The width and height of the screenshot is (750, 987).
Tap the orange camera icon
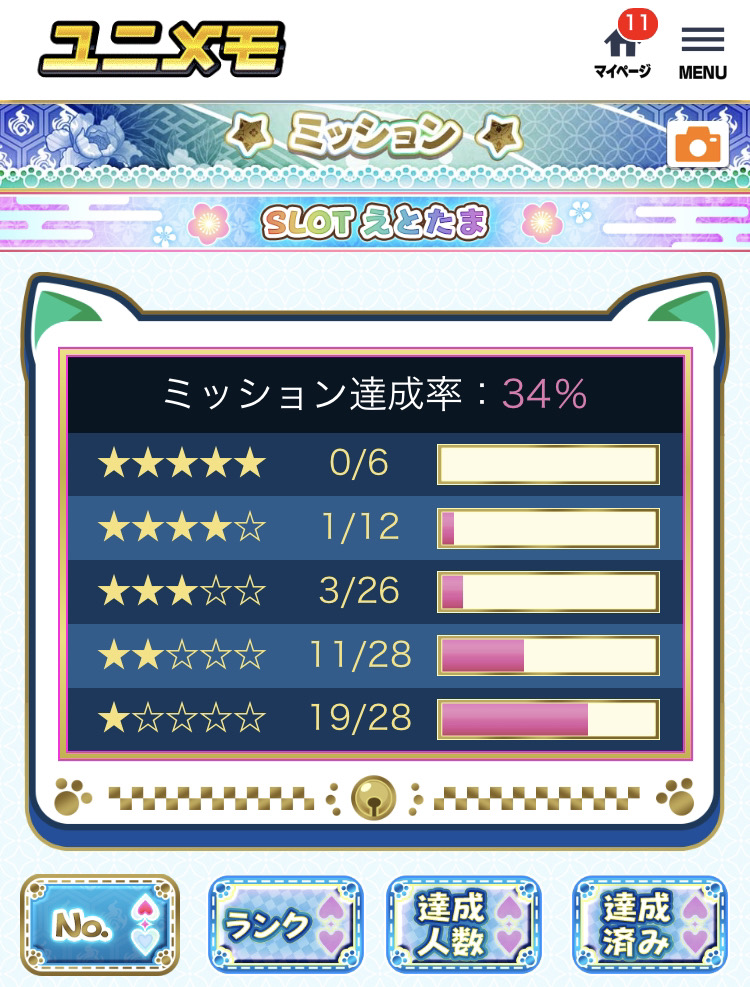pyautogui.click(x=697, y=145)
